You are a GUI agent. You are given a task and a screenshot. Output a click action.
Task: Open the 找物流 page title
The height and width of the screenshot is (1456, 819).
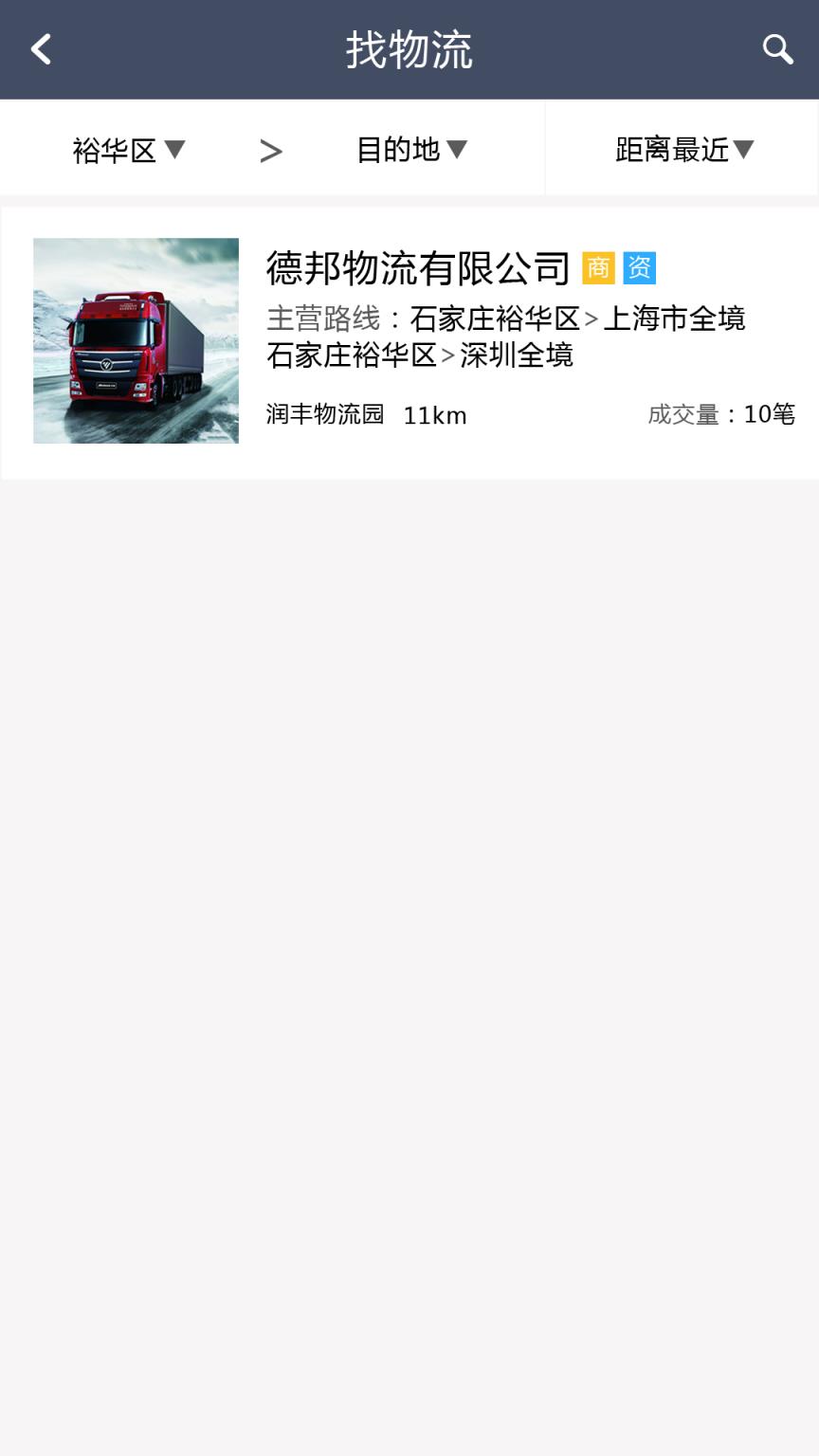[409, 48]
